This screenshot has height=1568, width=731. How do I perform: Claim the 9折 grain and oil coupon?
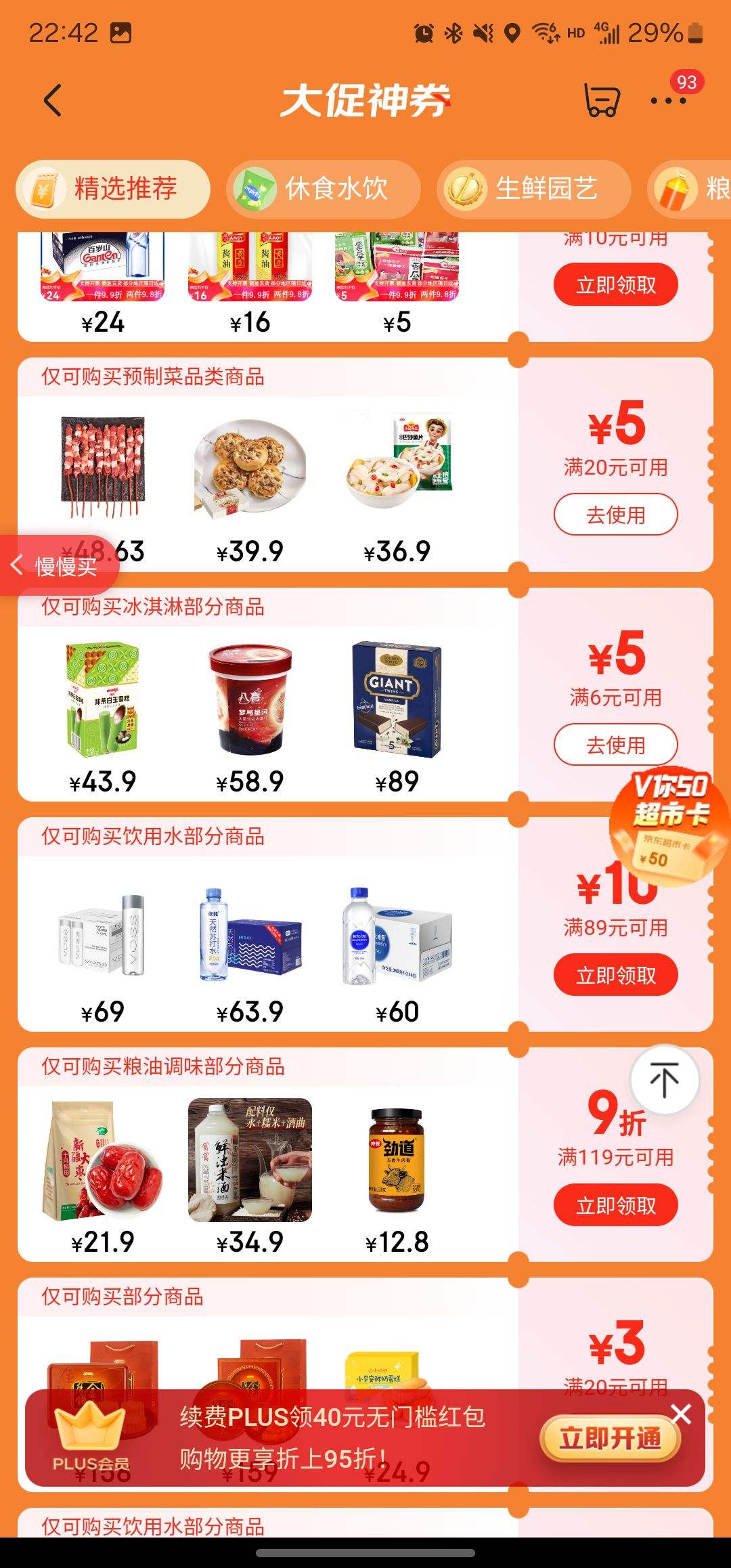tap(615, 1204)
